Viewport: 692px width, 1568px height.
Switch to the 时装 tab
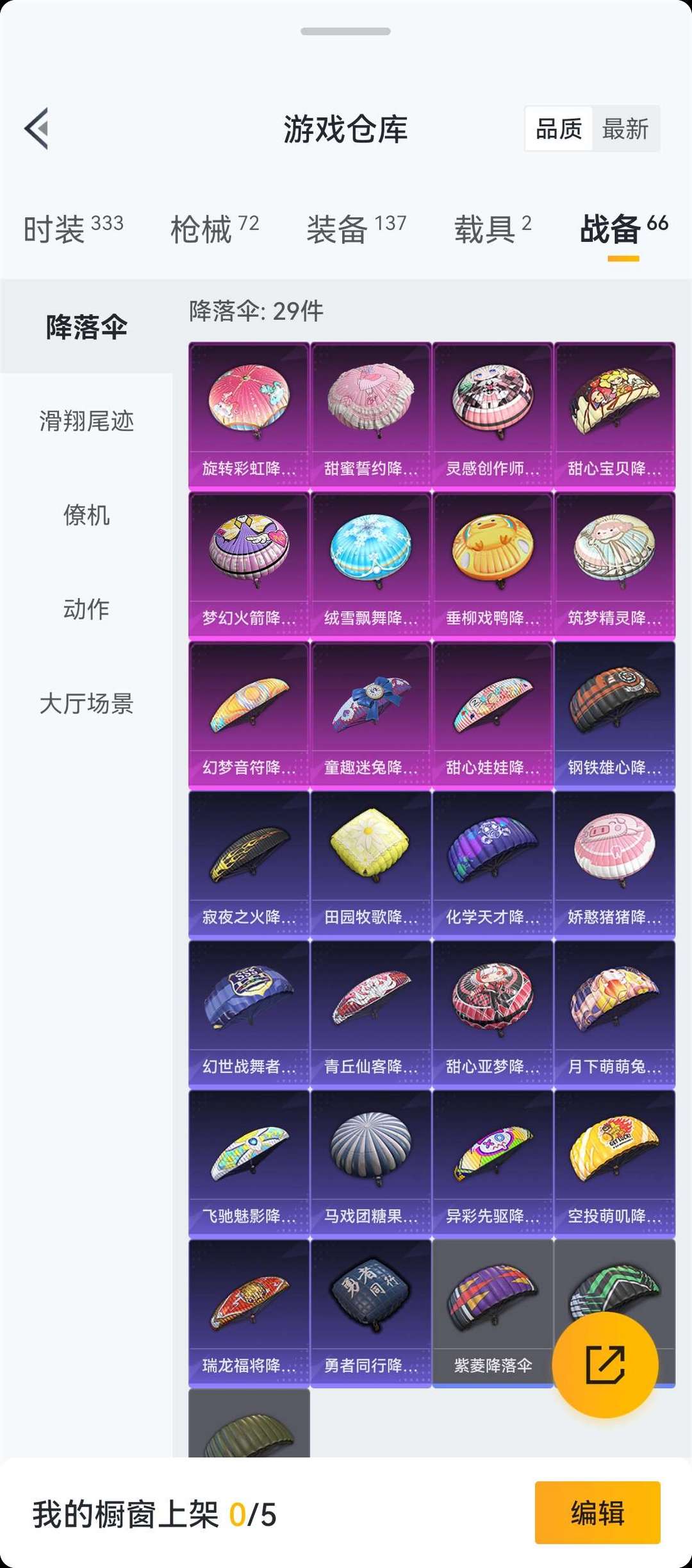tap(73, 229)
